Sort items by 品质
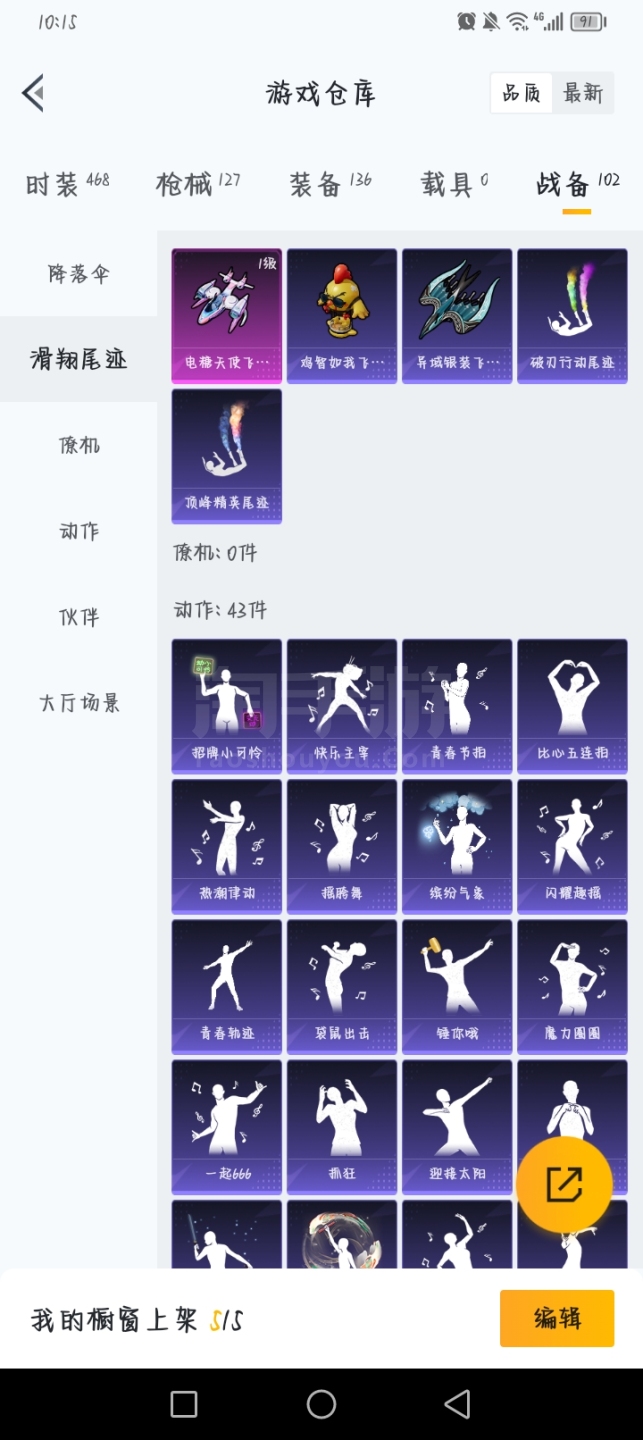 point(521,93)
